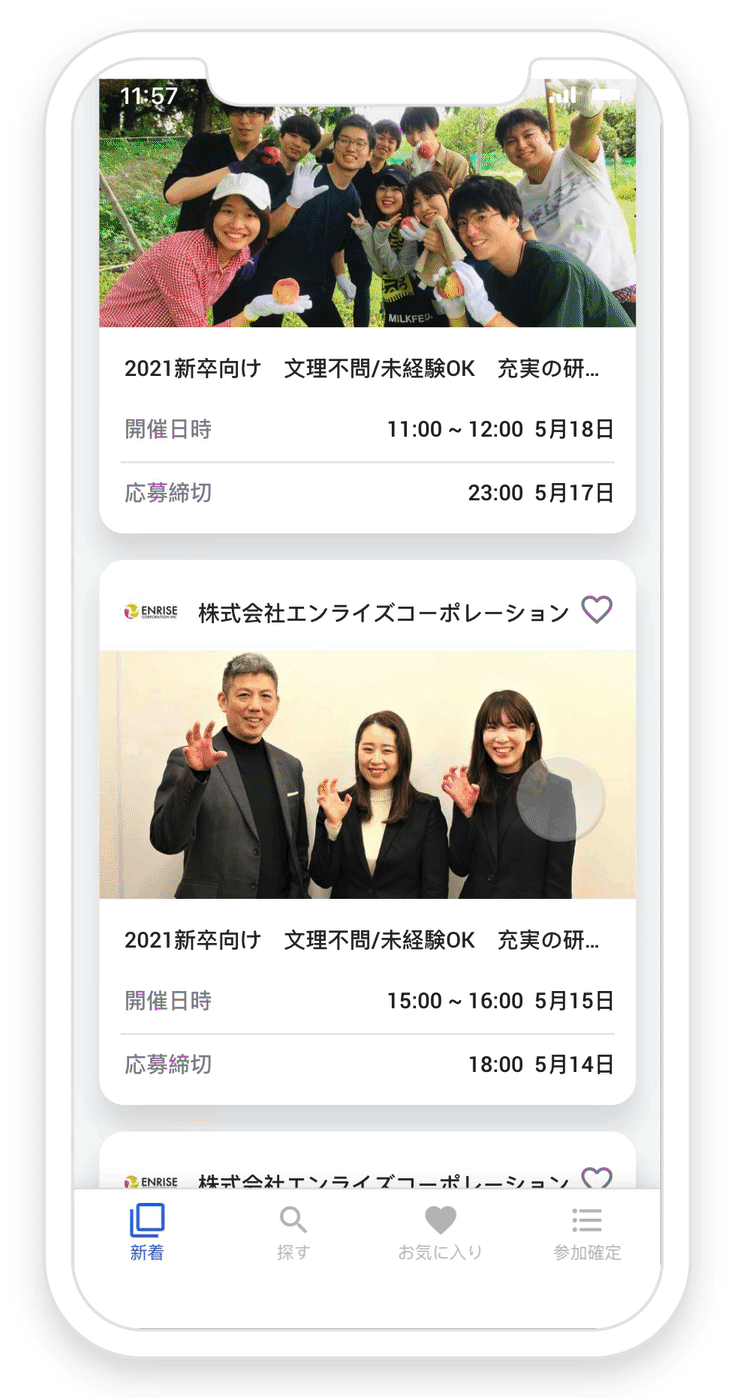Switch to the 新着 tab
The width and height of the screenshot is (734, 1398).
tap(147, 1232)
